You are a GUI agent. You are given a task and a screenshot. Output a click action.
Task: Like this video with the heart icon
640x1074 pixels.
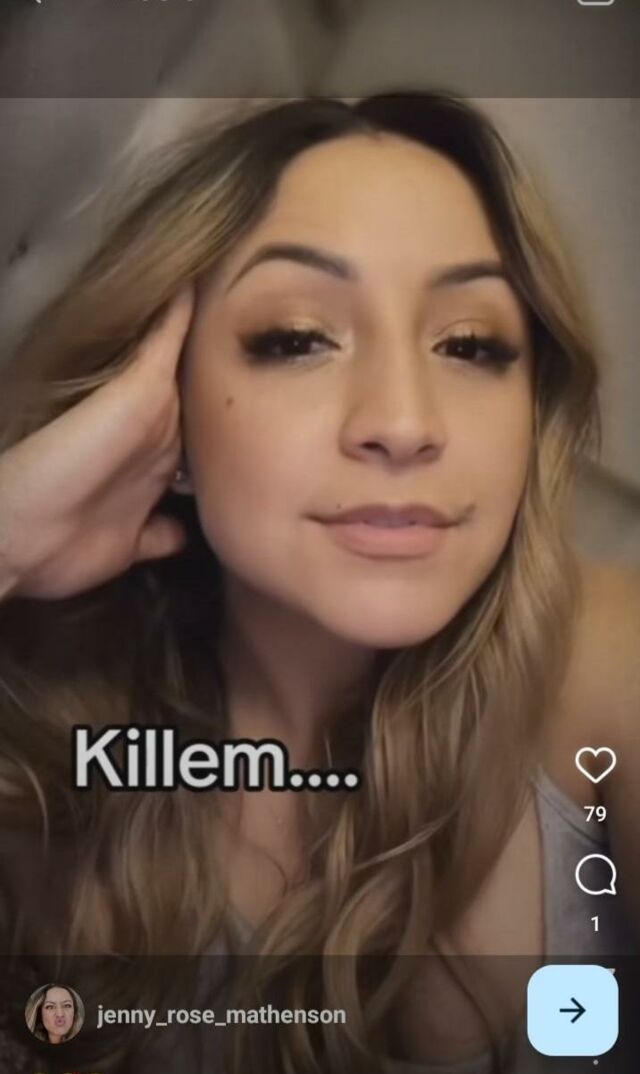pos(595,764)
